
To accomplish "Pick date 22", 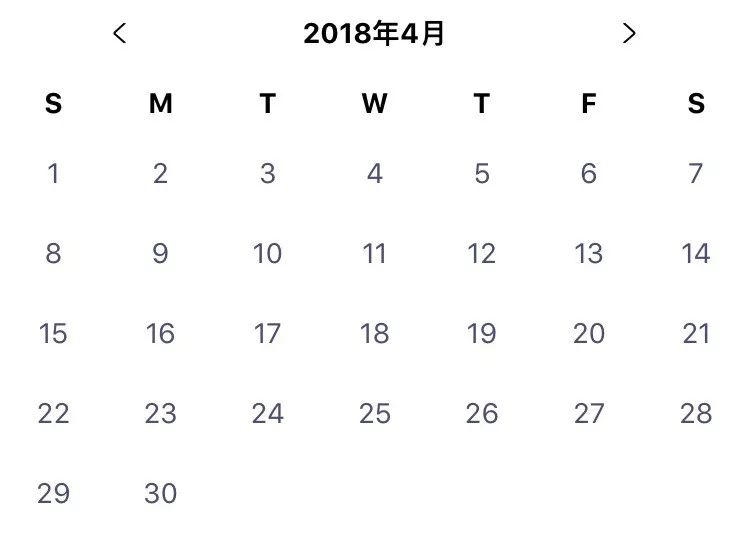I will [53, 414].
